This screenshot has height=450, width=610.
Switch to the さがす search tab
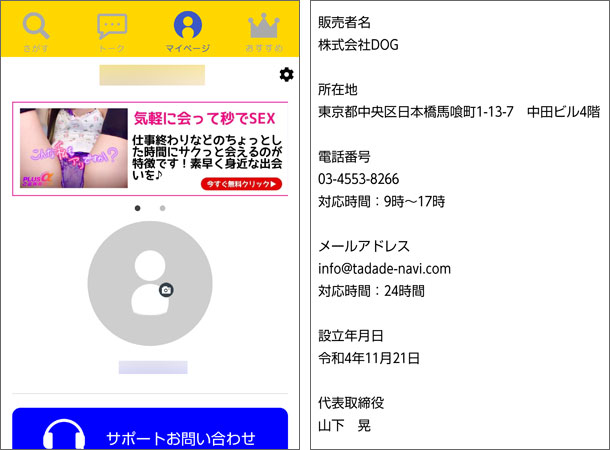[36, 30]
